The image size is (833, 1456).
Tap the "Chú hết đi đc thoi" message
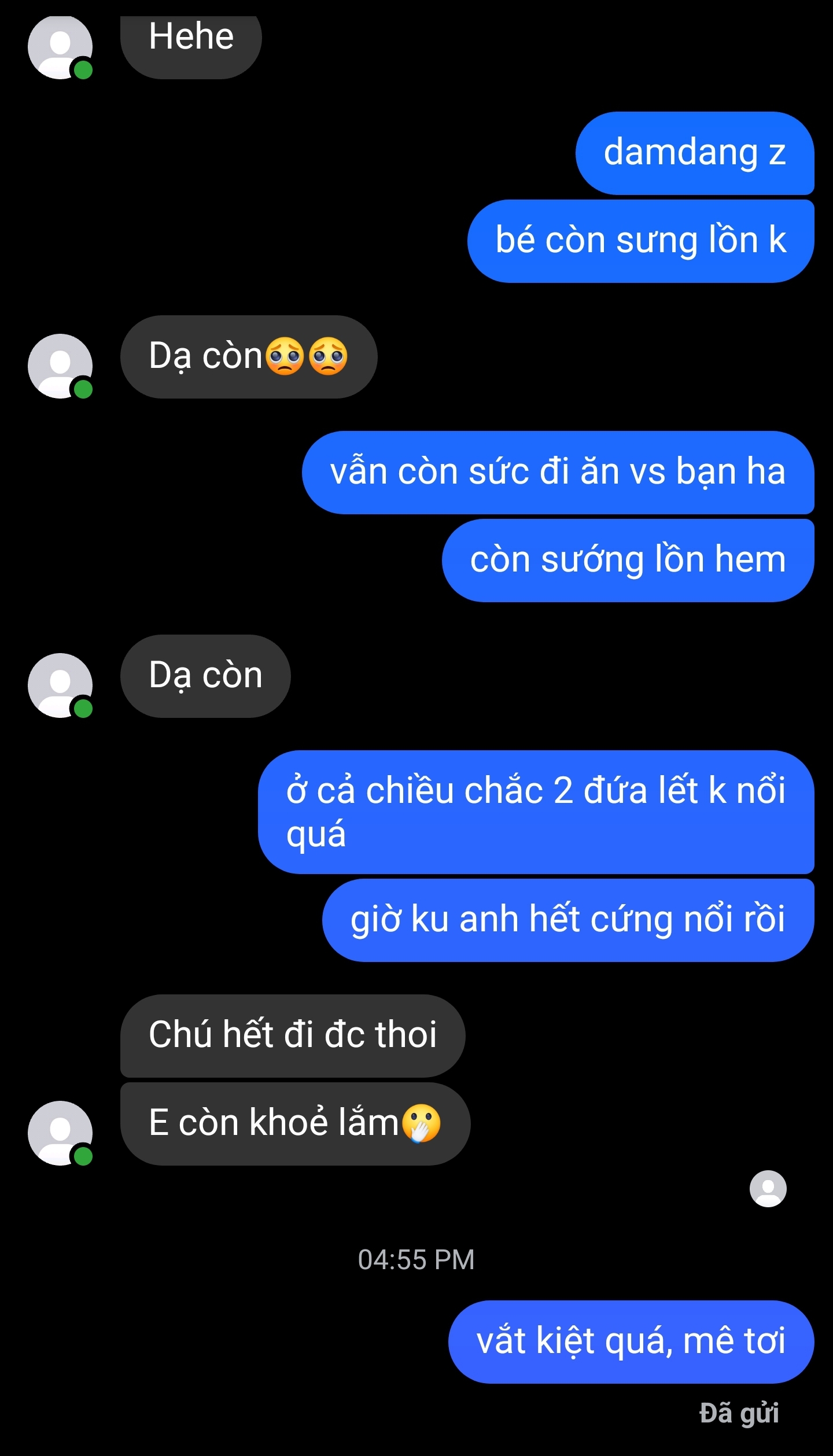pos(292,1035)
